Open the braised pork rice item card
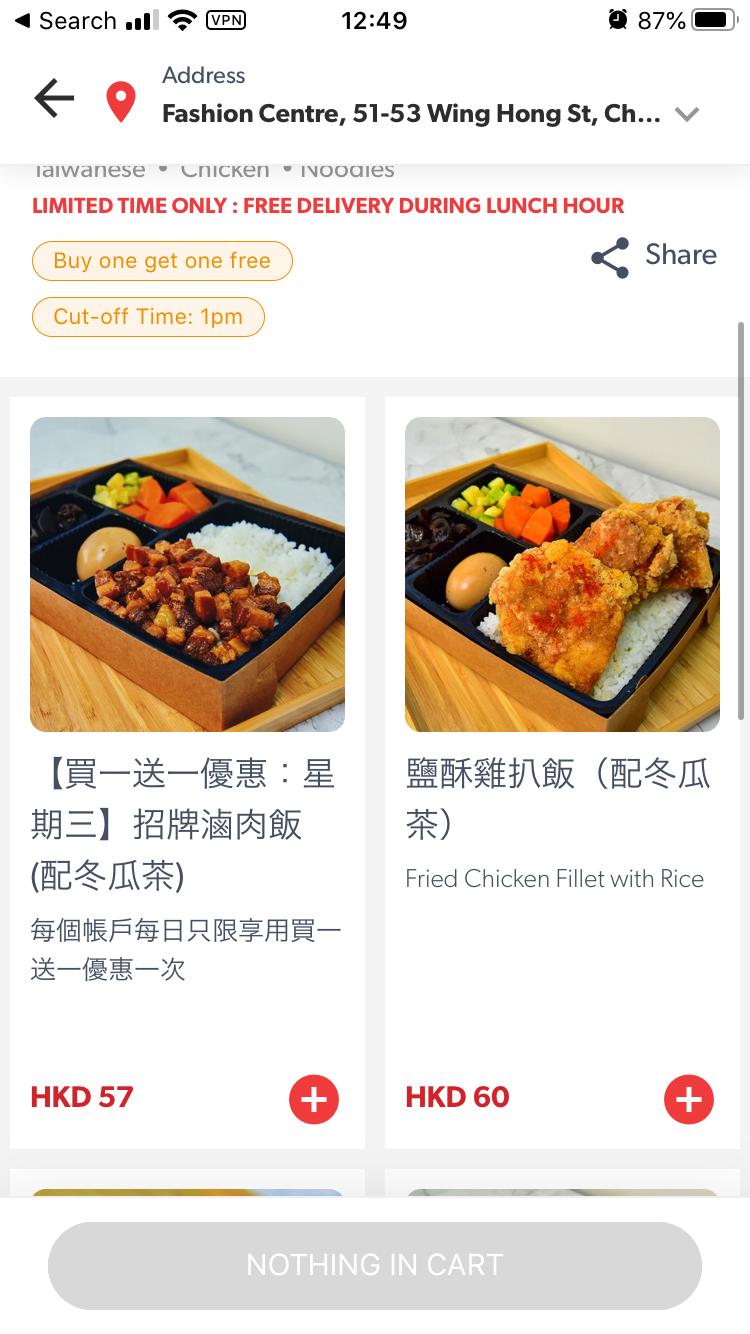The image size is (750, 1334). 187,600
